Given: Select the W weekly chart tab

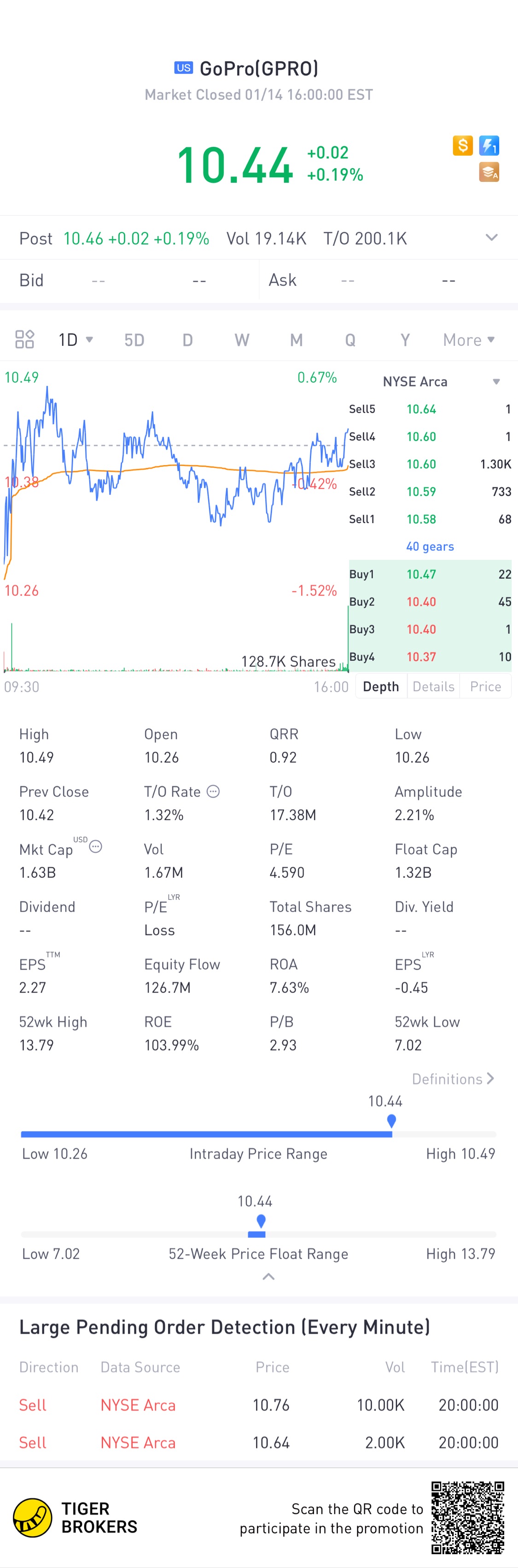Looking at the screenshot, I should click(x=242, y=340).
